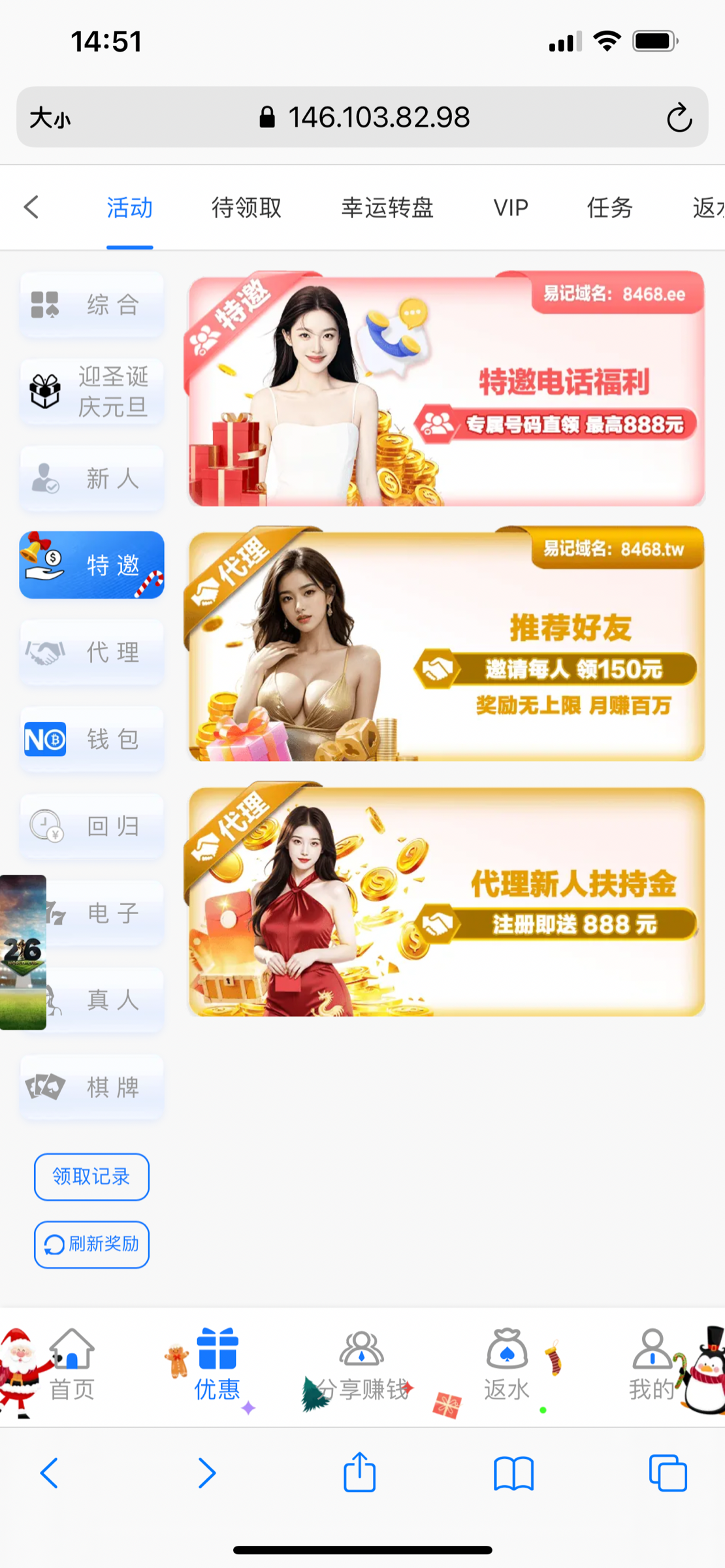The height and width of the screenshot is (1568, 725).
Task: Switch to the 待领取 tab
Action: pyautogui.click(x=246, y=208)
